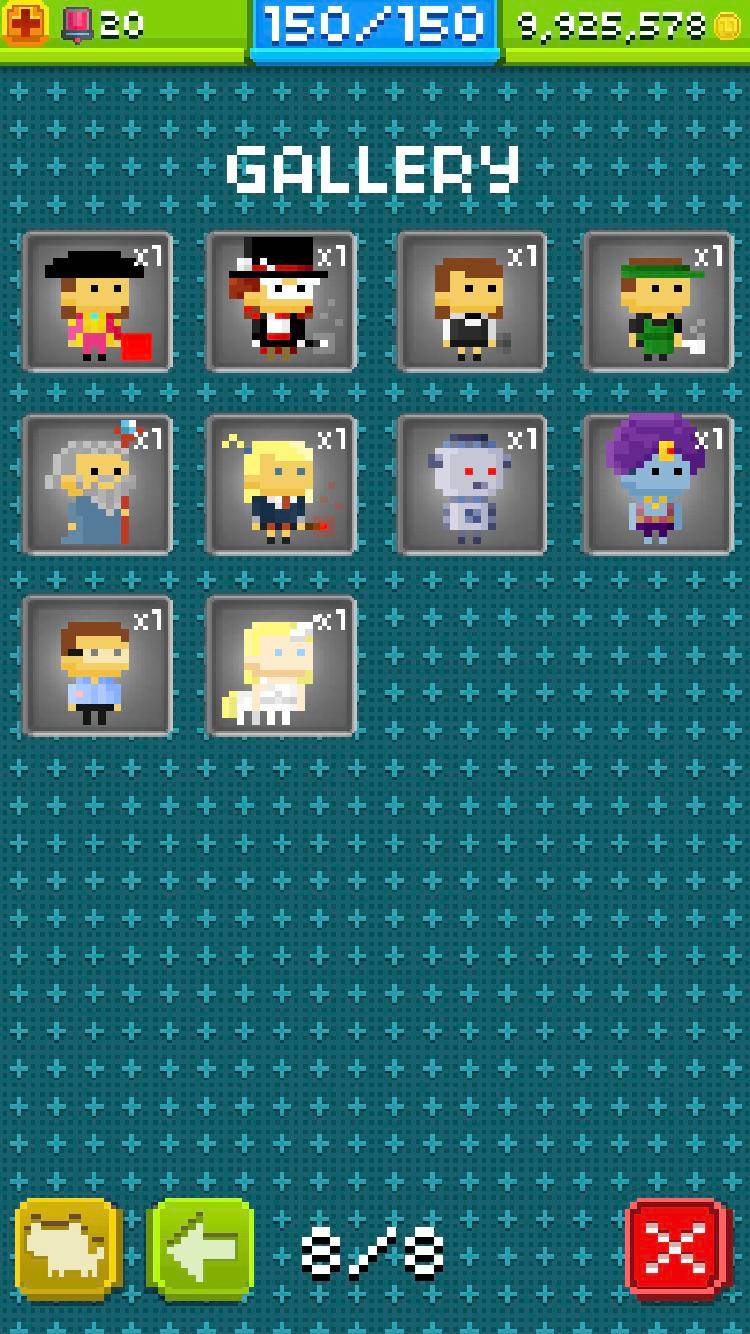Image resolution: width=750 pixels, height=1334 pixels.
Task: View the purple genie character
Action: [x=658, y=484]
